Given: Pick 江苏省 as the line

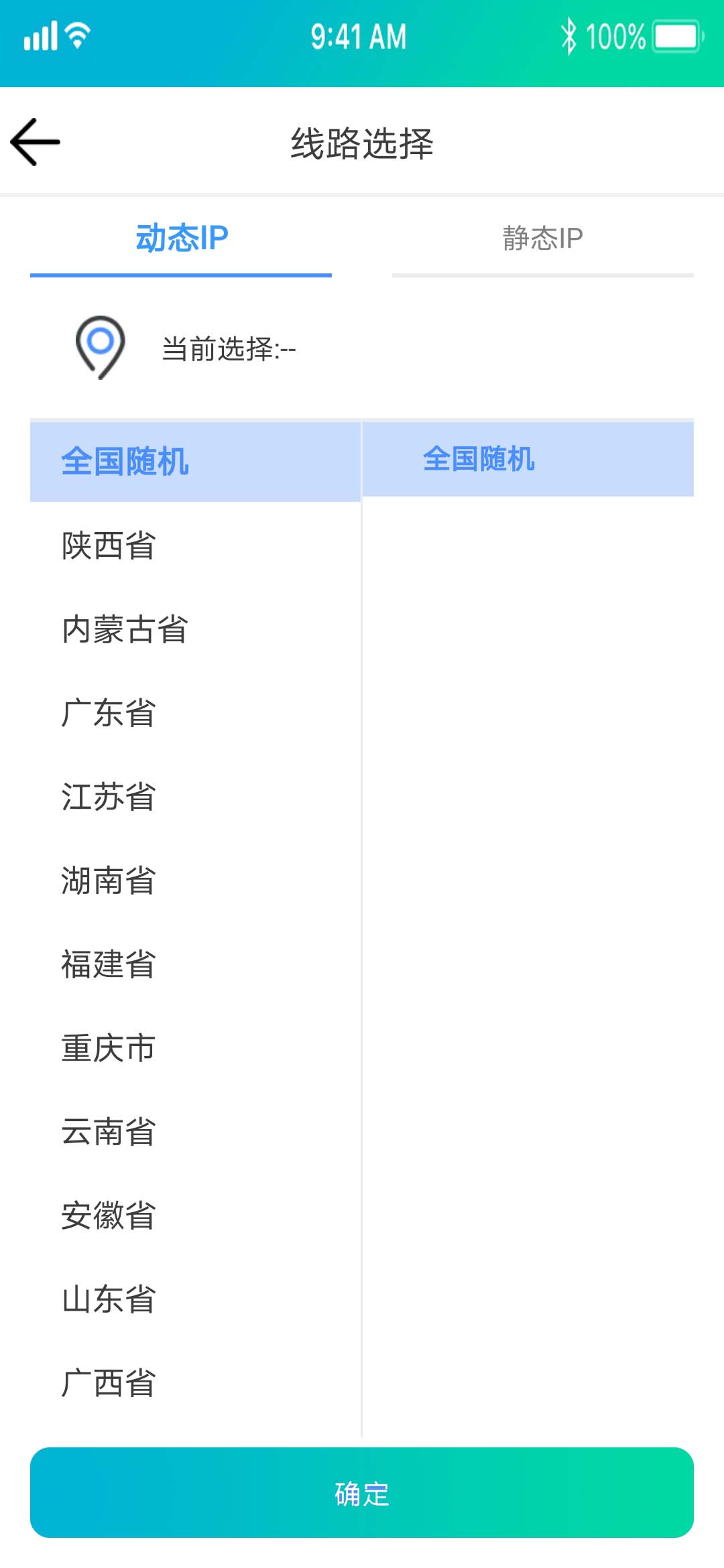Looking at the screenshot, I should click(x=195, y=797).
